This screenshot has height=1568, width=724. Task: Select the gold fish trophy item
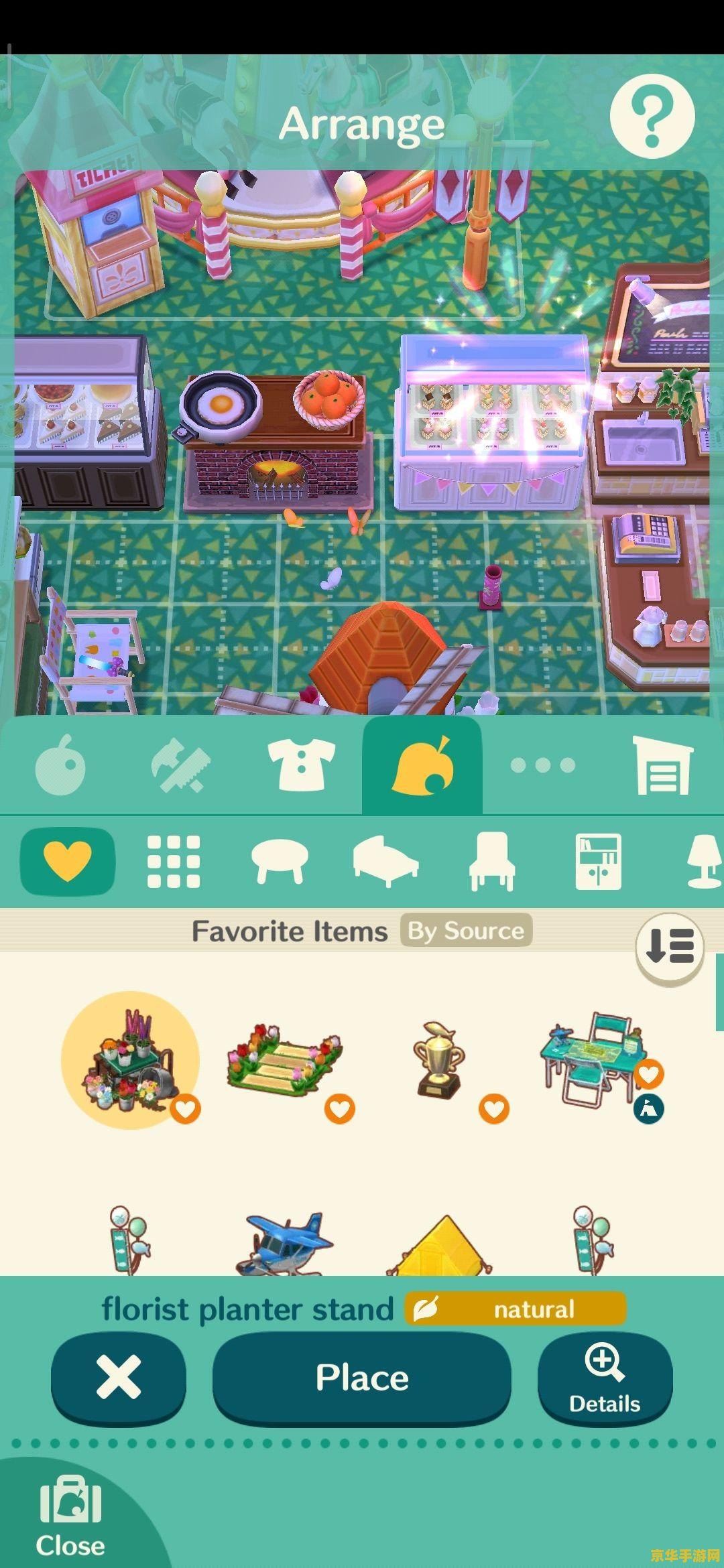[x=439, y=1060]
